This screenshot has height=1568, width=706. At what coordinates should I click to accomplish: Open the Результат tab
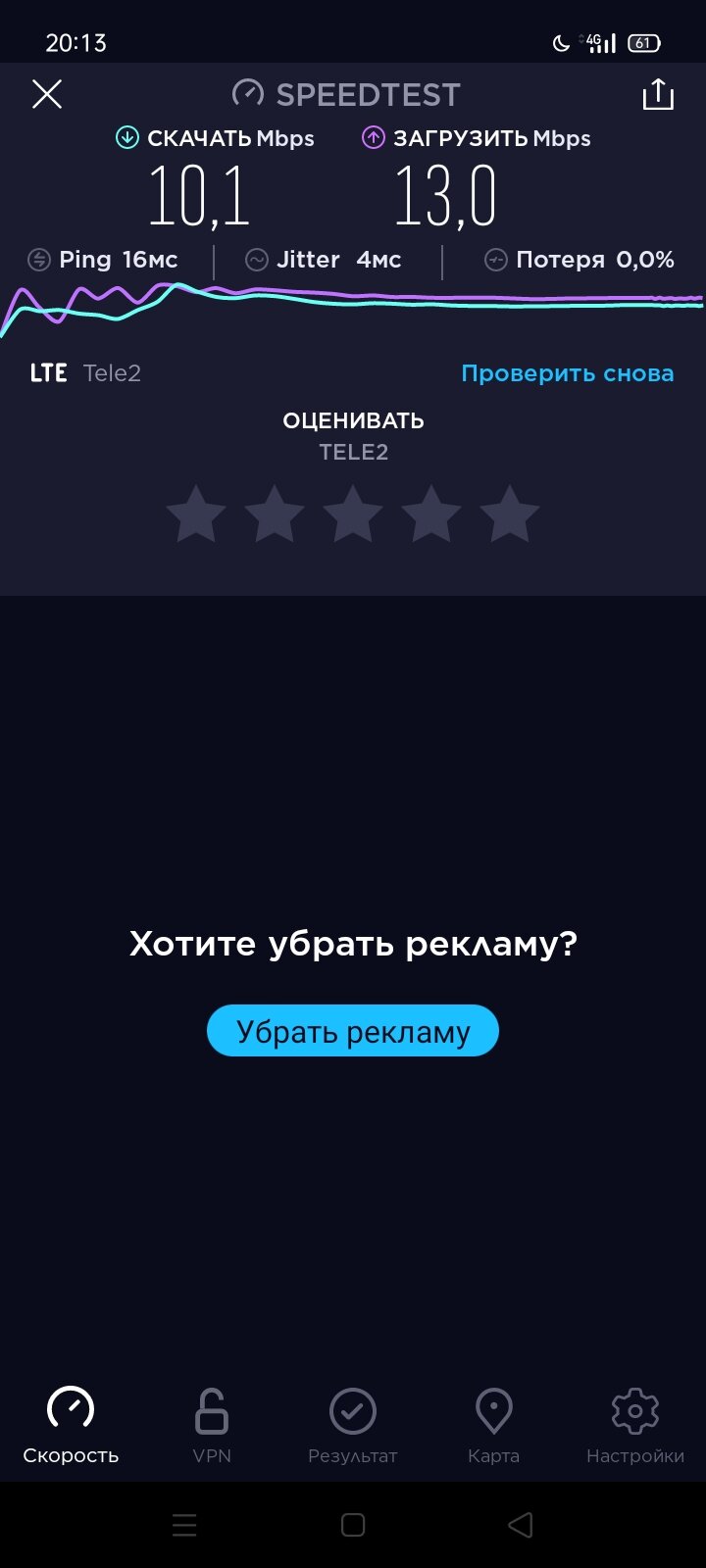tap(353, 1426)
